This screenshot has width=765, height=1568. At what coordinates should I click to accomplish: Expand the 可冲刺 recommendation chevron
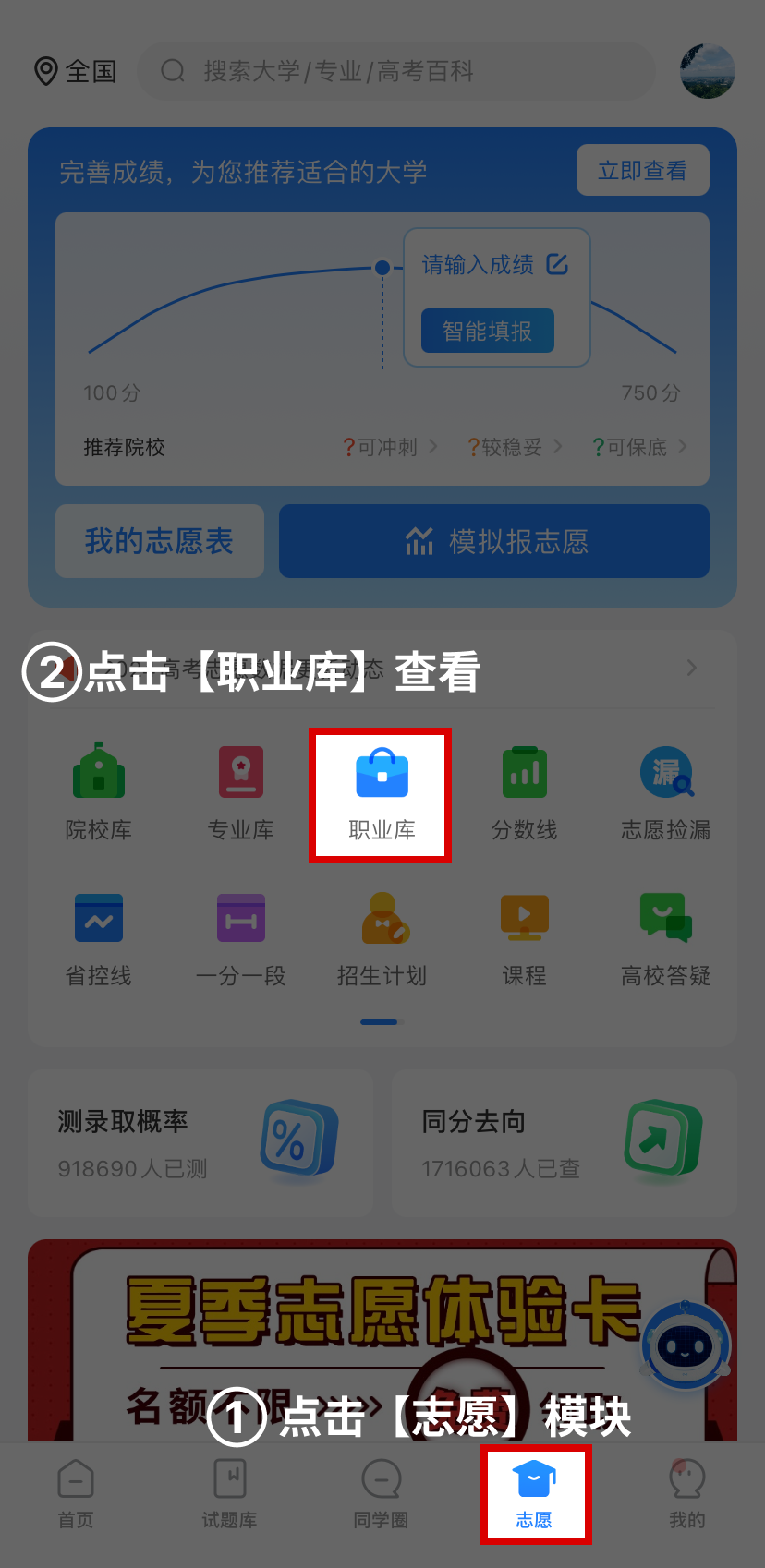[431, 447]
